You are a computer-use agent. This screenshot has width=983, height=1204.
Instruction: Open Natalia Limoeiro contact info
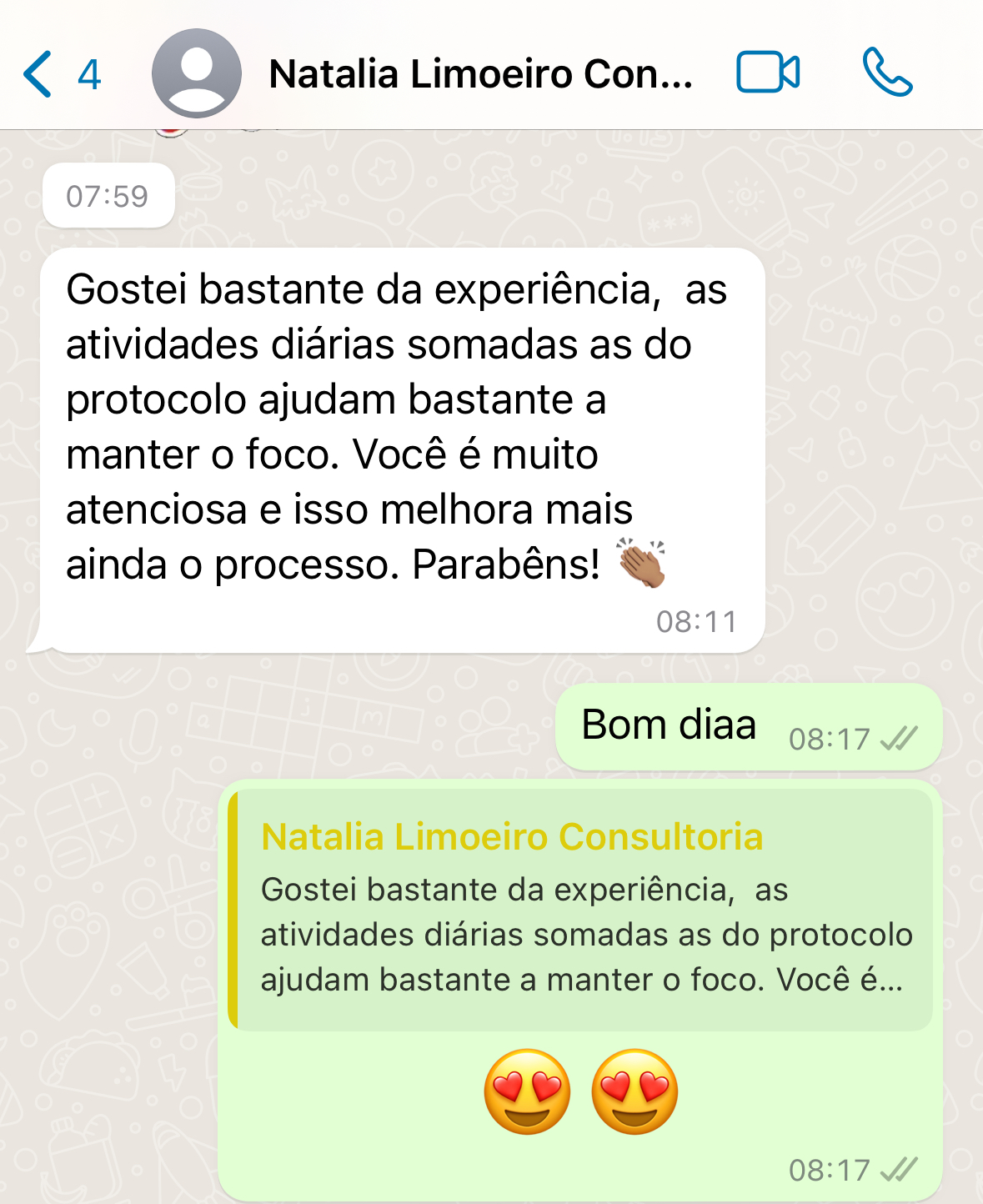click(480, 74)
